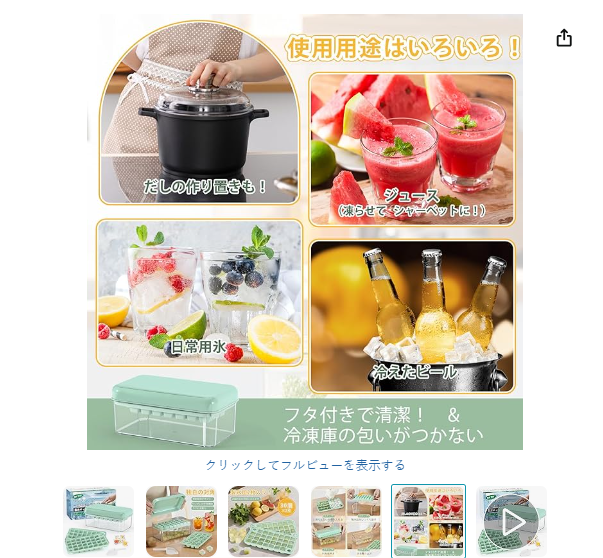Tap the link to display the full view
This screenshot has height=558, width=603.
tap(305, 465)
